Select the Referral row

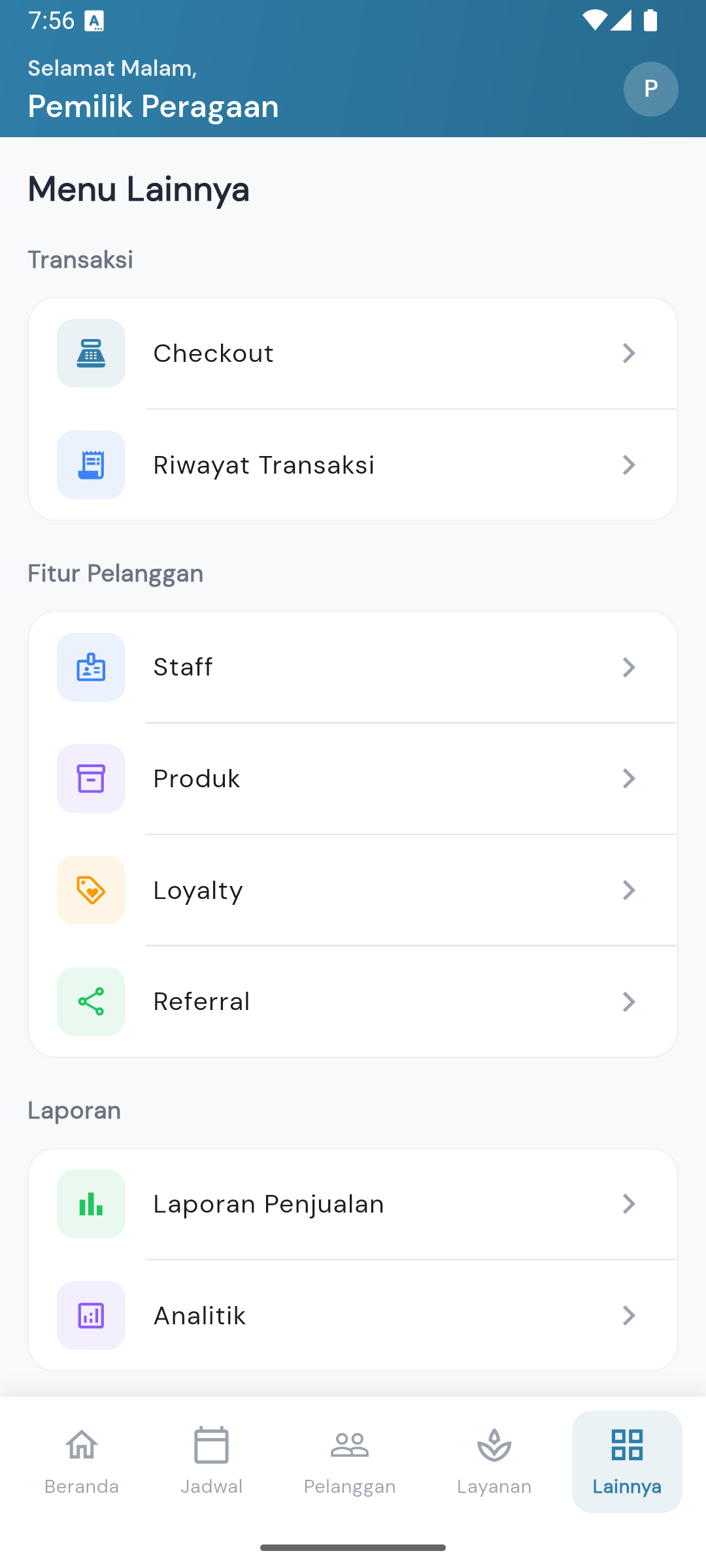click(353, 1002)
